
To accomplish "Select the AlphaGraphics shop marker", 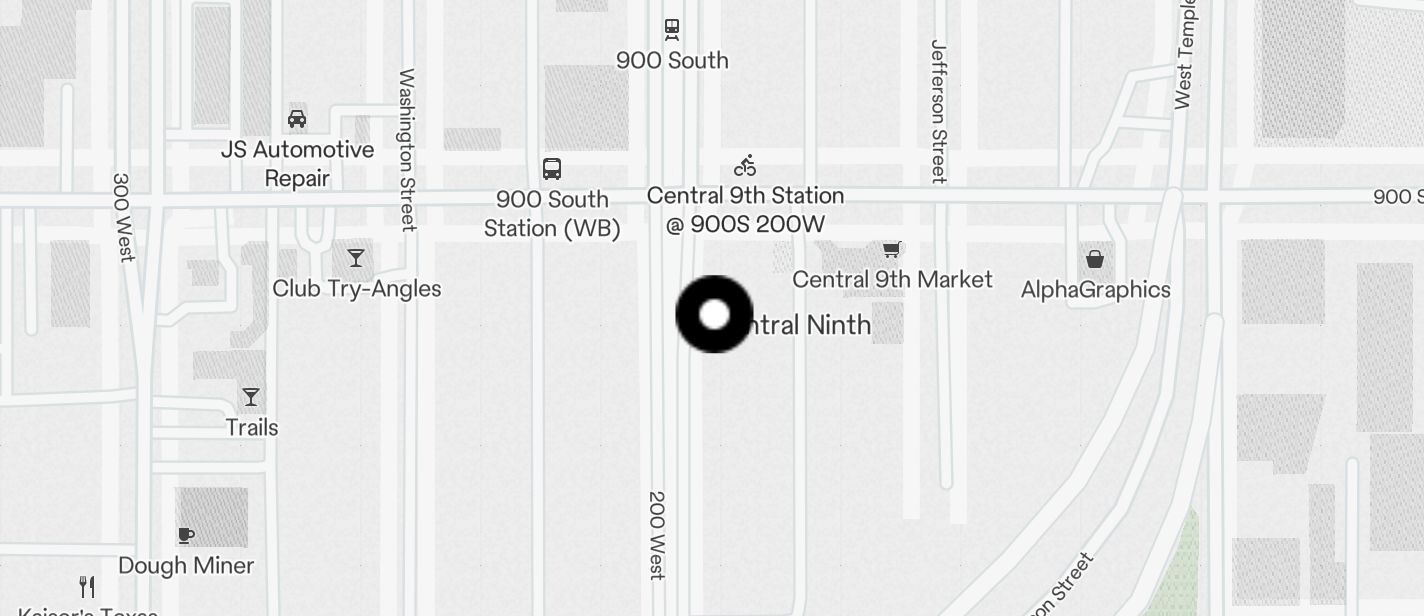I will tap(1095, 259).
